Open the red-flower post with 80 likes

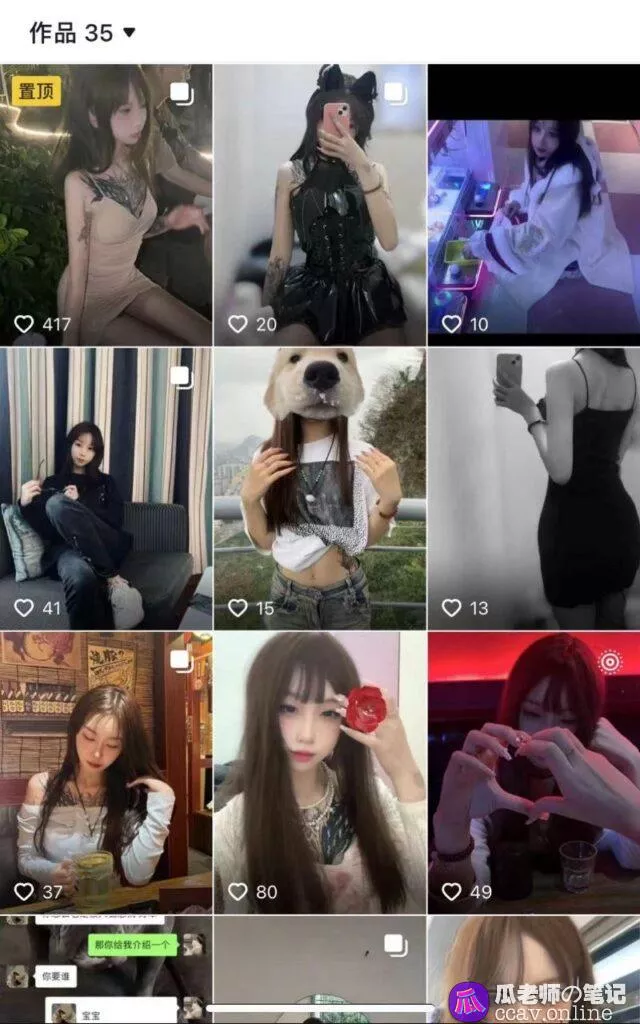319,772
